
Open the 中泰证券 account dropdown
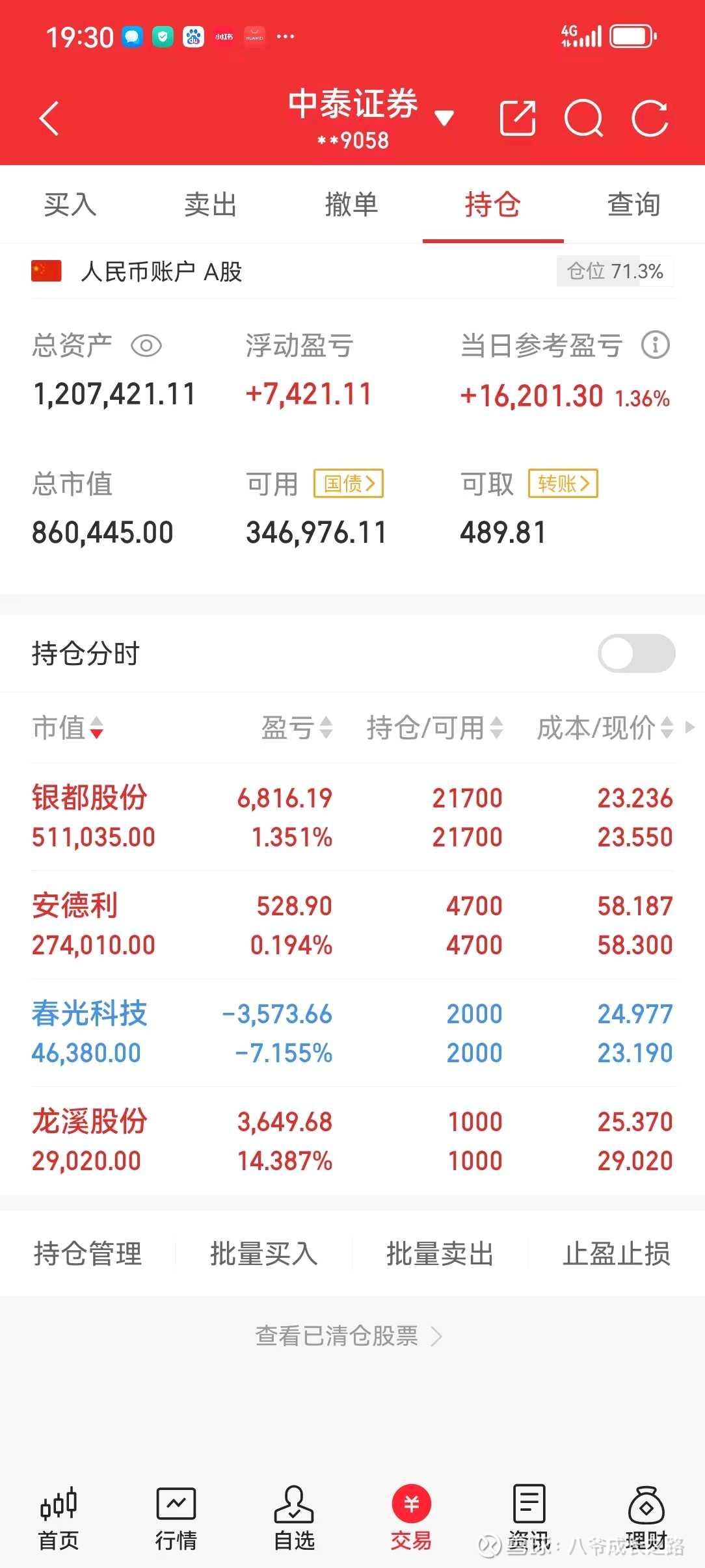444,118
